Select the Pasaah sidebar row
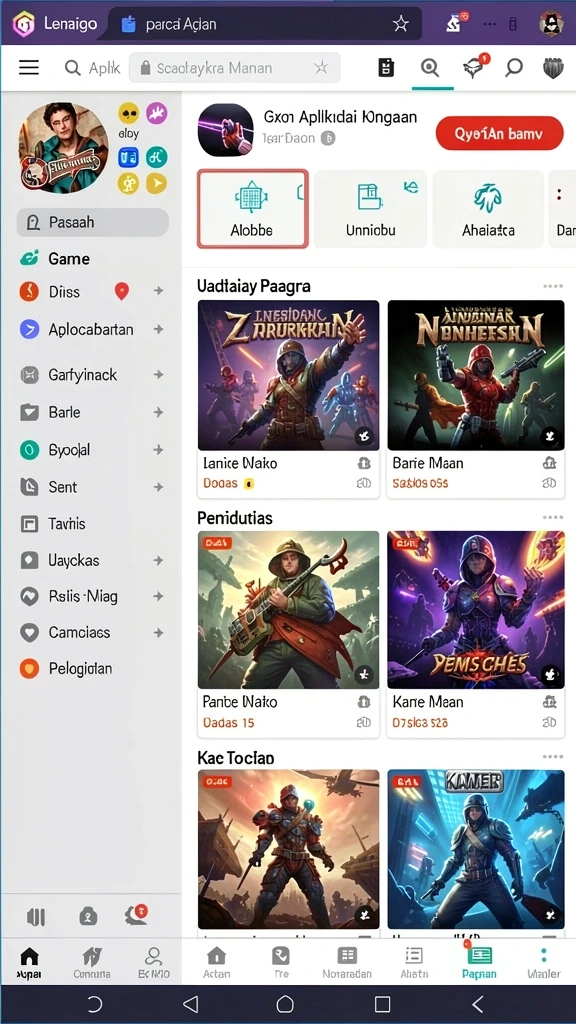Viewport: 576px width, 1024px height. 92,222
